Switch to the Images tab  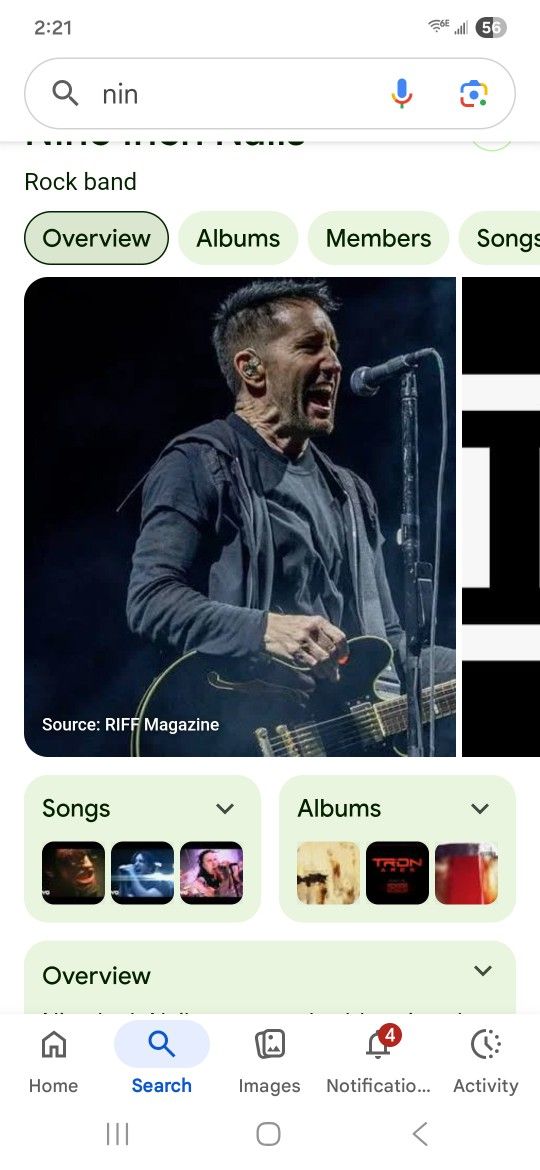[269, 1060]
